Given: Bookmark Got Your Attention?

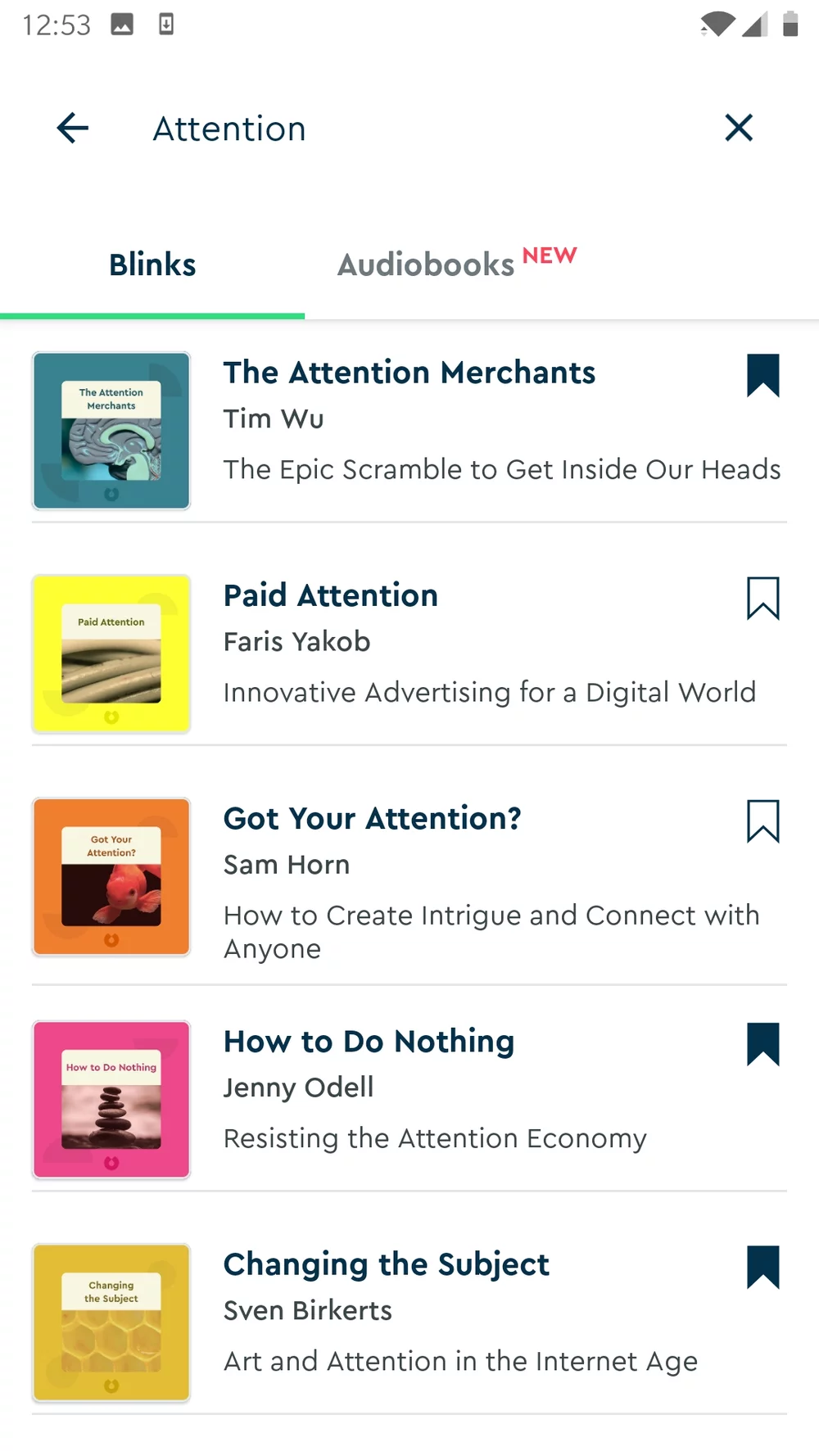Looking at the screenshot, I should tap(762, 821).
